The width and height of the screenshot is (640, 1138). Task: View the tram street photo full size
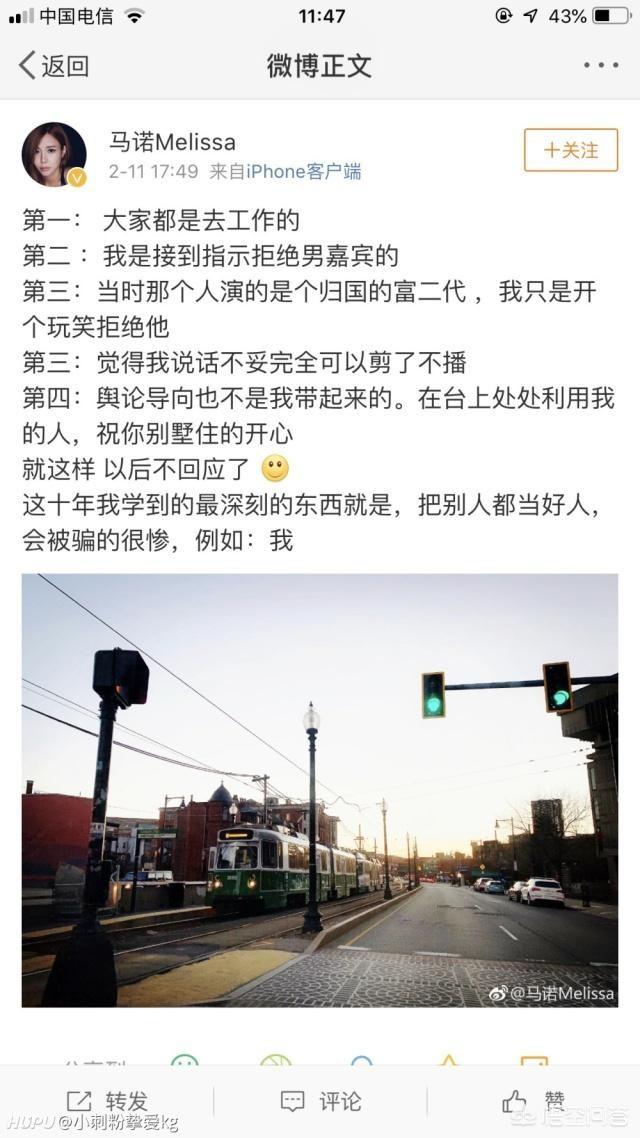320,790
